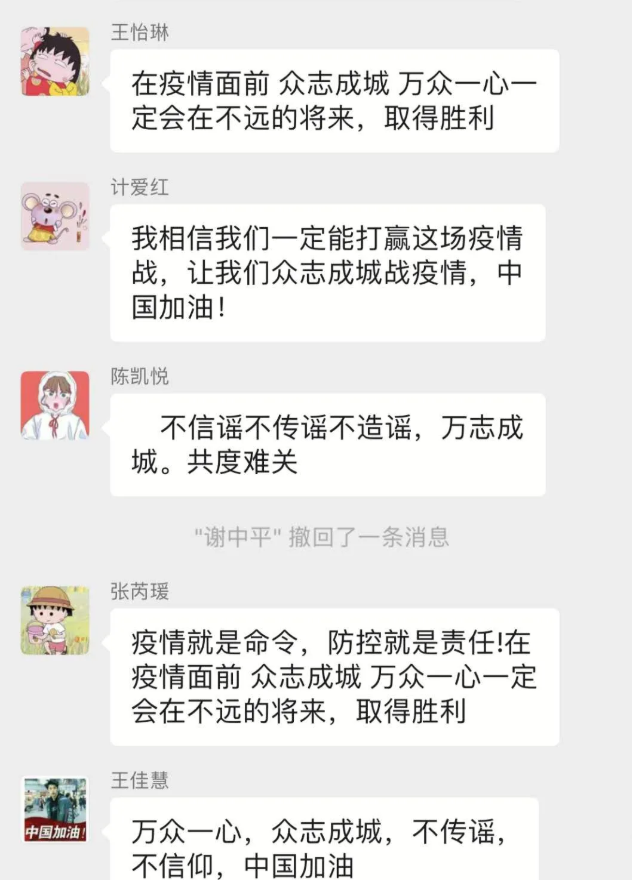Select 王佳慧's 中国加油 avatar

coord(55,809)
